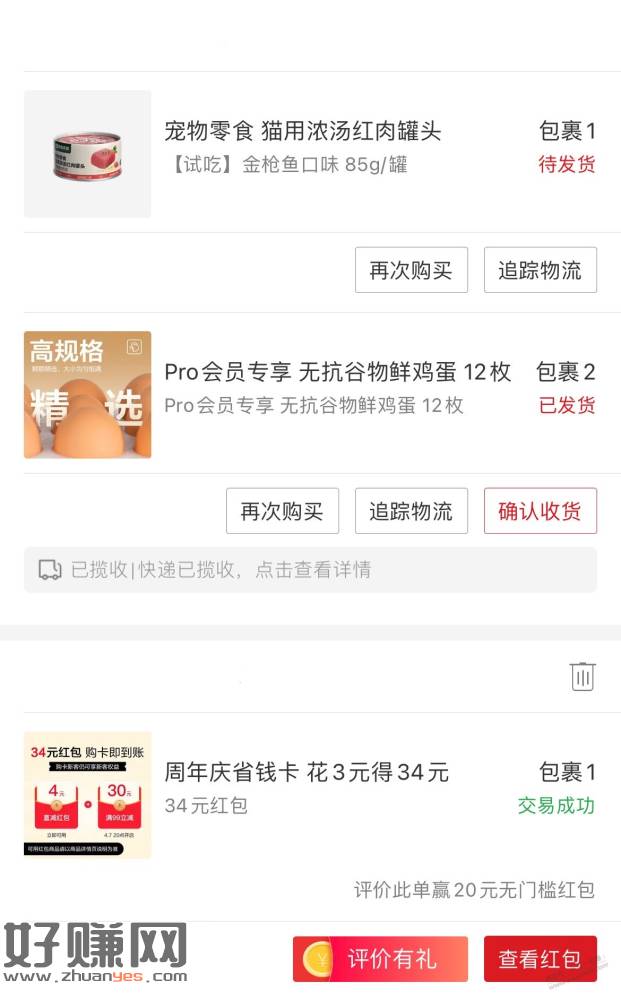The image size is (621, 1000).
Task: Track logistics for the cat food package
Action: tap(540, 270)
